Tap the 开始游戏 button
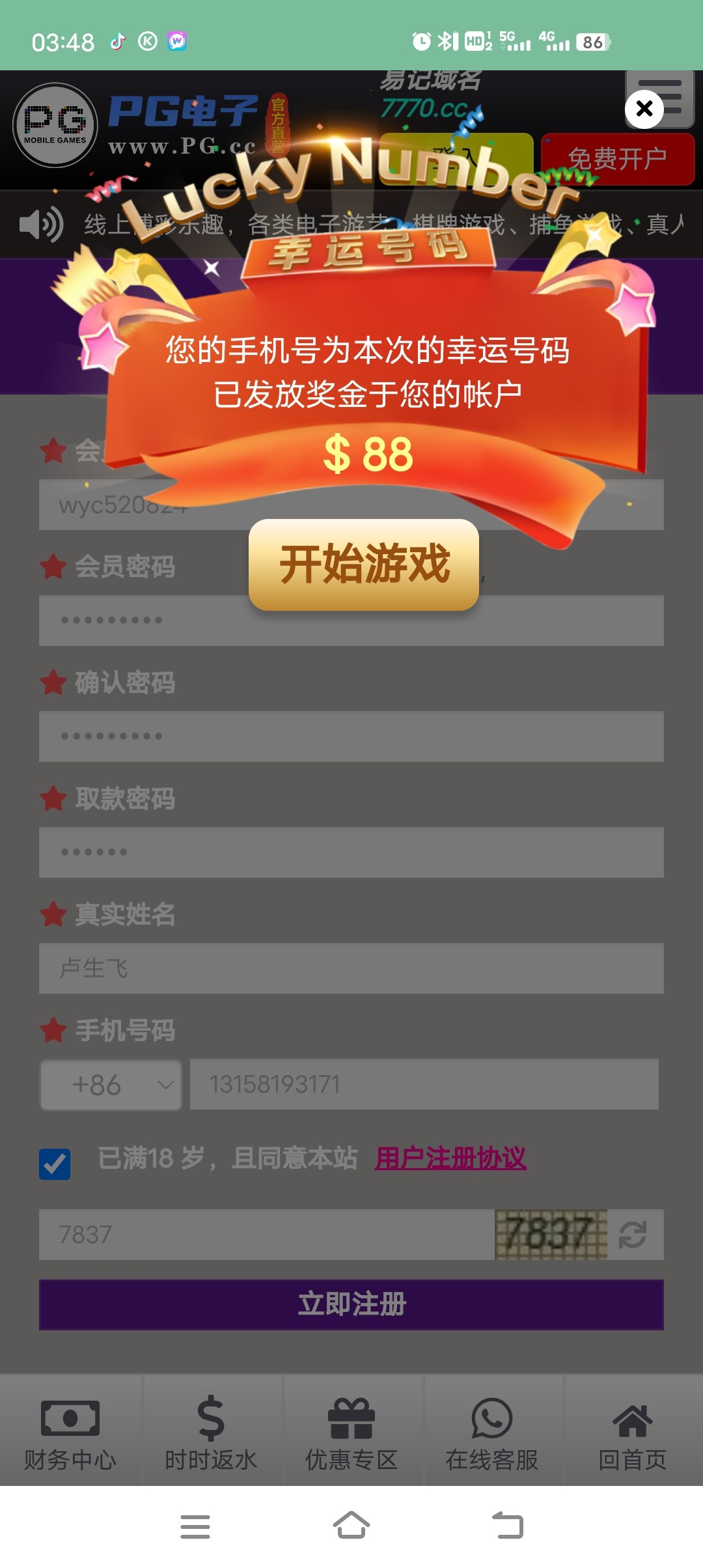The width and height of the screenshot is (703, 1568). tap(364, 565)
